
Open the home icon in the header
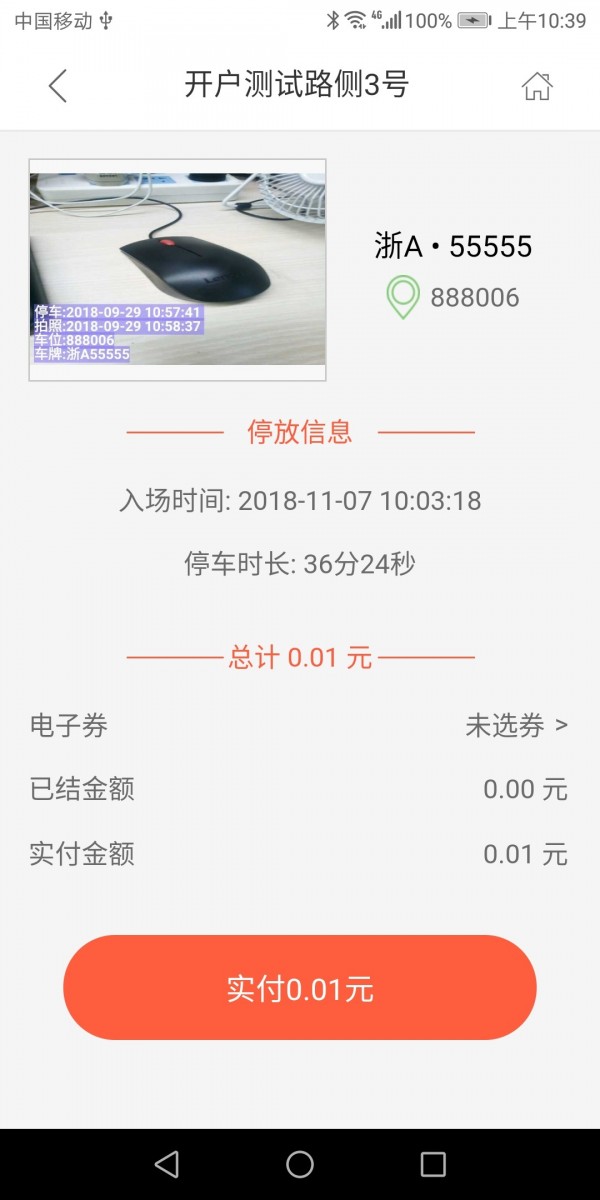(537, 86)
